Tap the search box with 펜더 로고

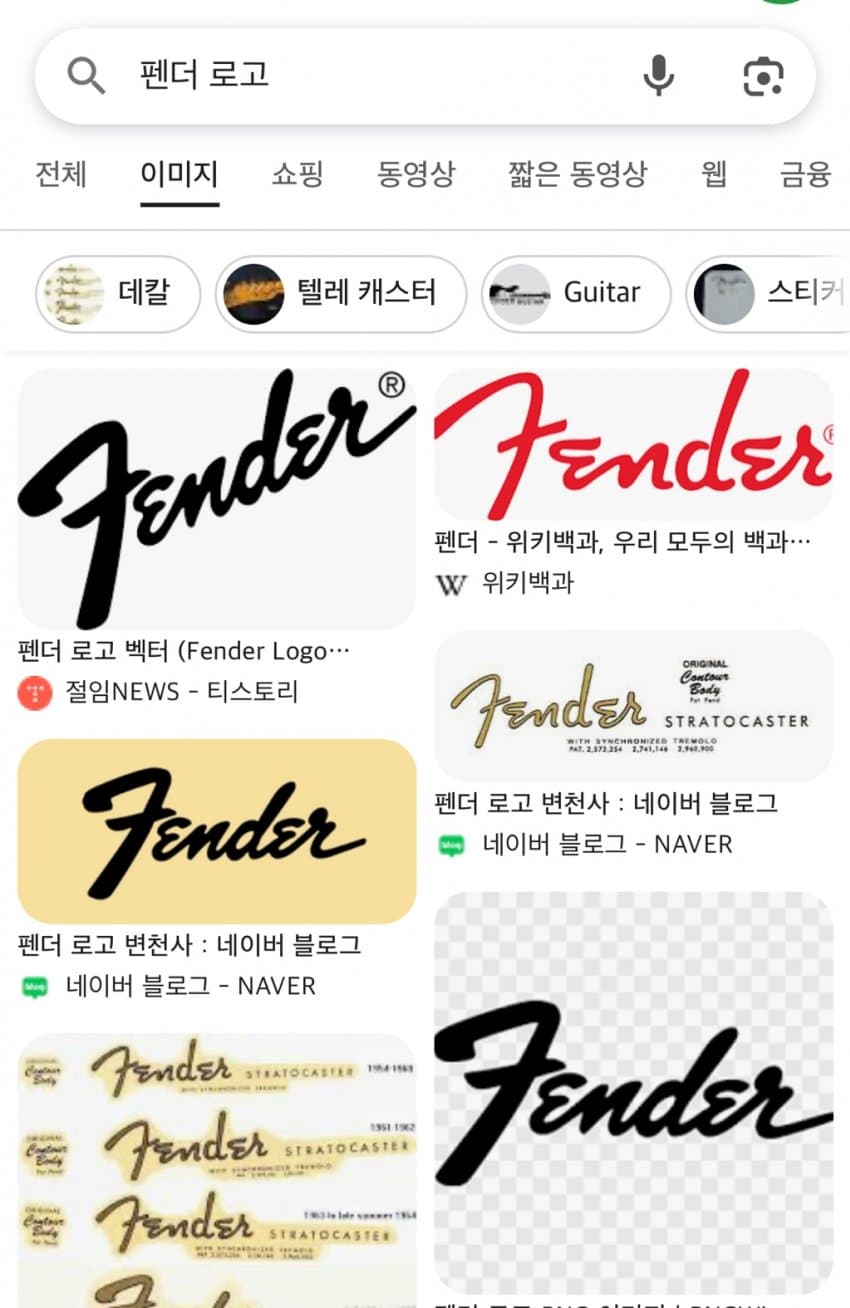380,76
